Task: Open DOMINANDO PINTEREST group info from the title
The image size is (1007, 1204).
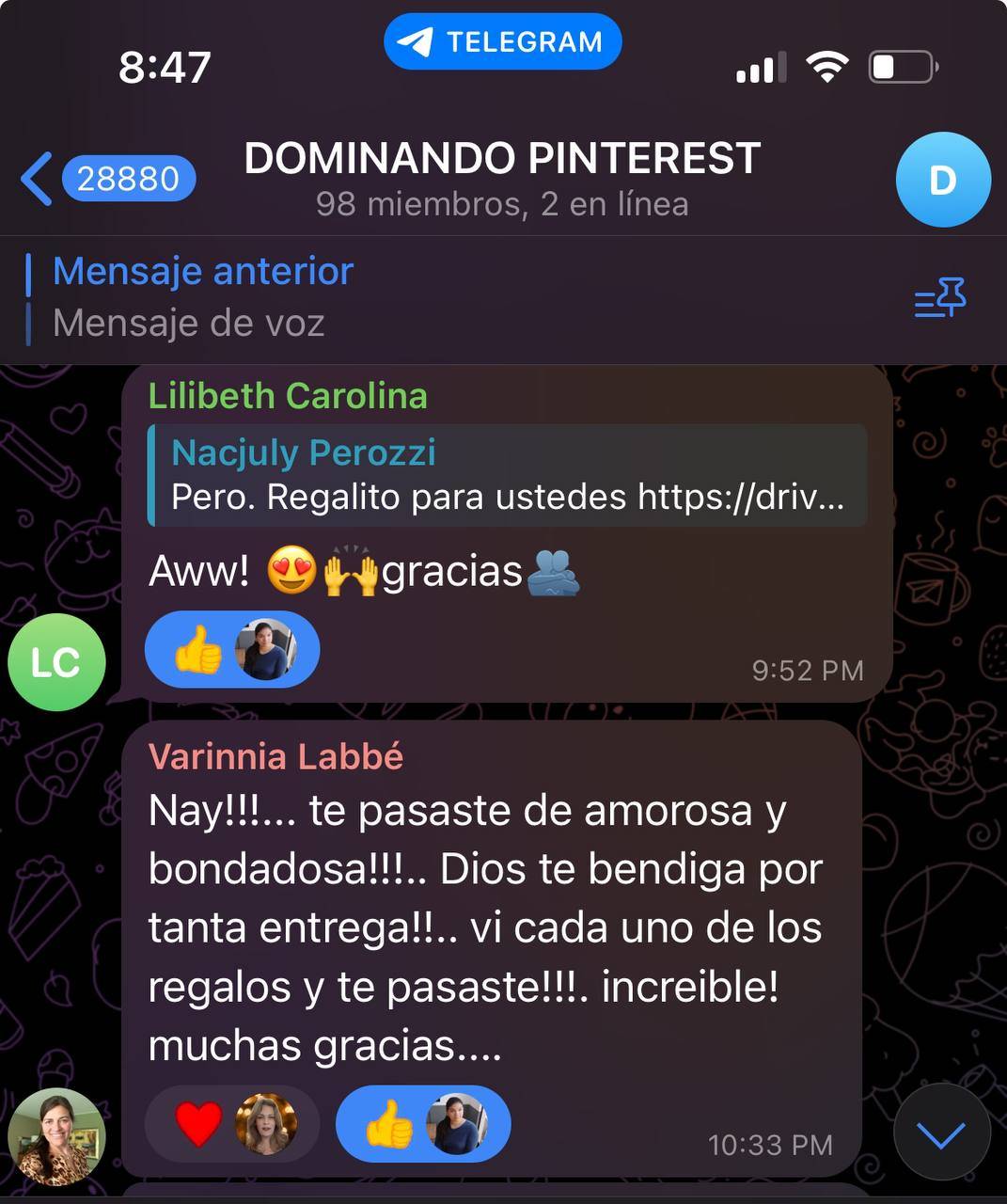Action: pos(502,160)
